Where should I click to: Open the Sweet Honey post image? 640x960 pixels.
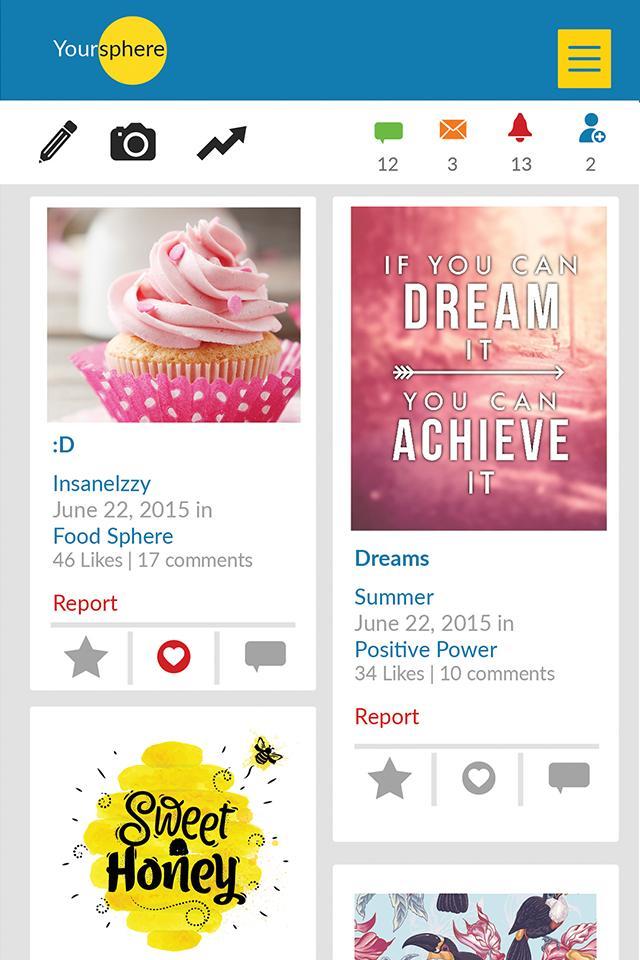click(173, 840)
